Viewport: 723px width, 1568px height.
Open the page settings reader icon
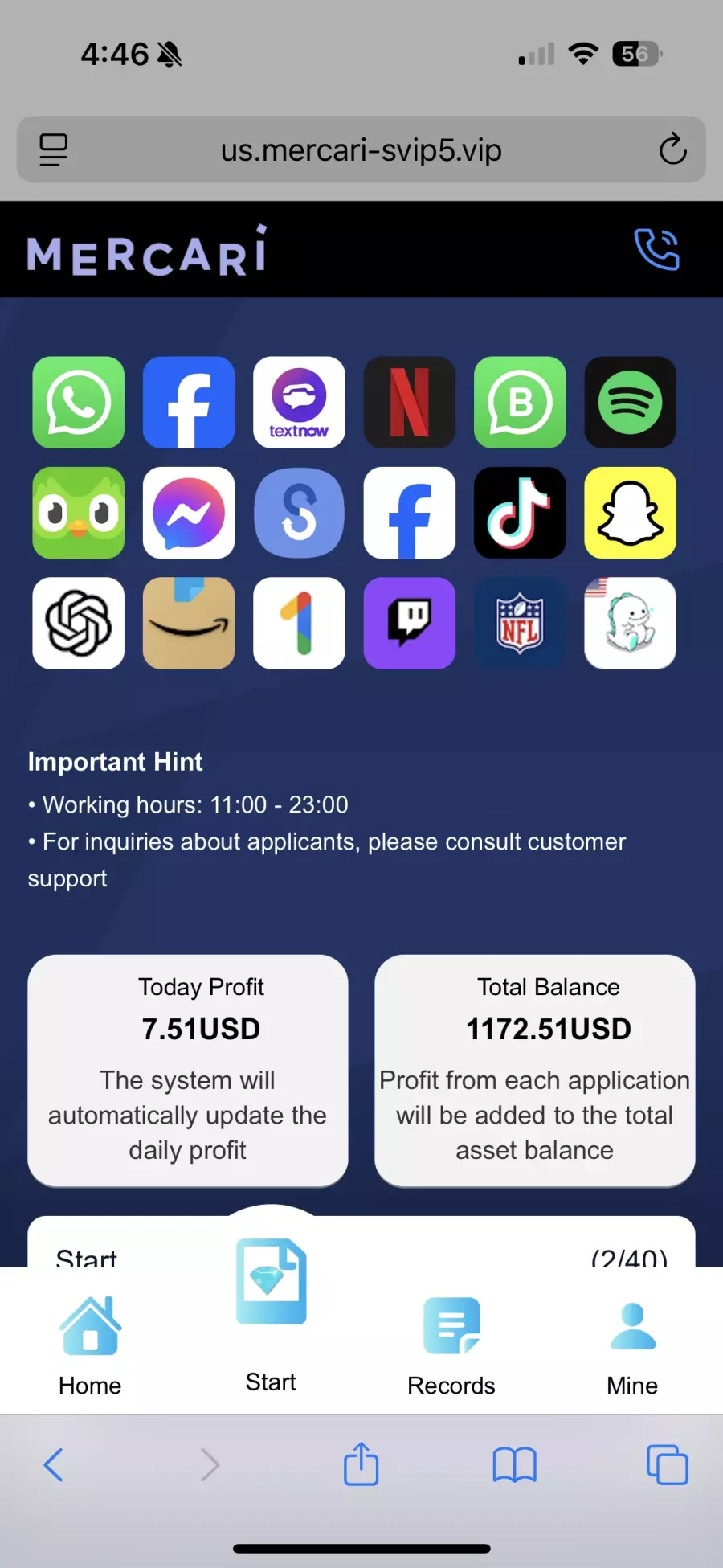tap(54, 149)
